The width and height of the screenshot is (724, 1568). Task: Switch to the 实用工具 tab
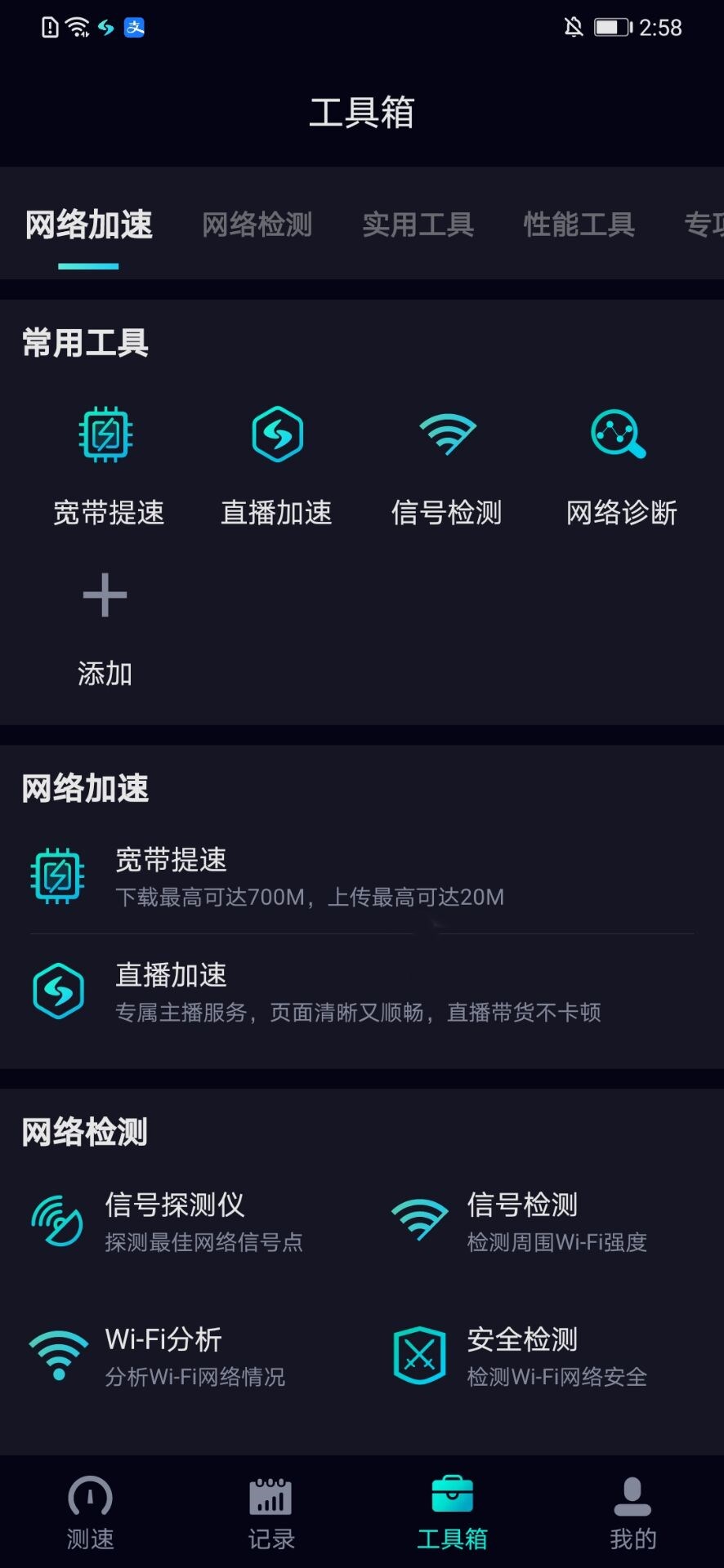pos(418,225)
